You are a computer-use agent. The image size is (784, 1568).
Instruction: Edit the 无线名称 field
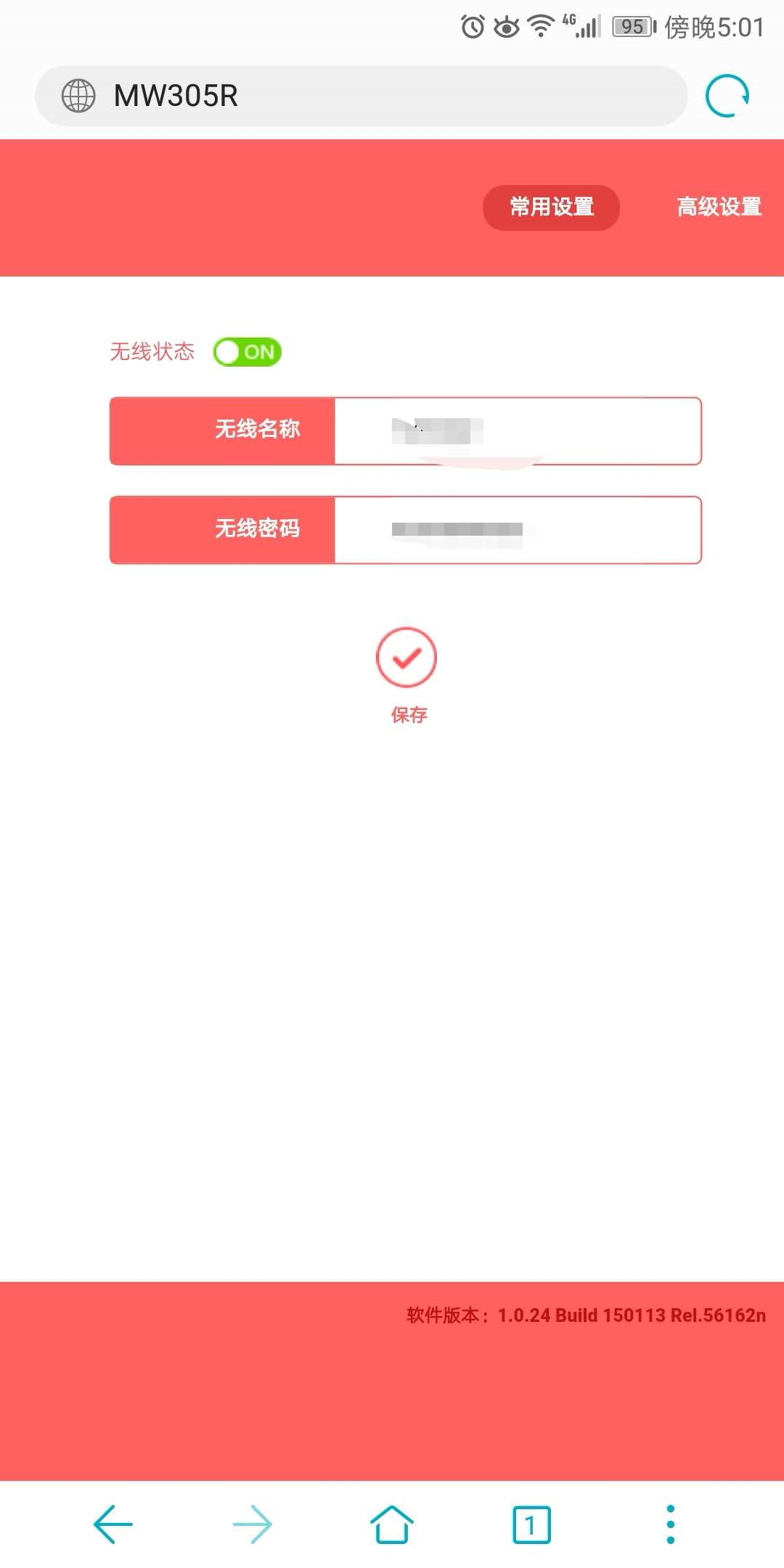tap(518, 431)
